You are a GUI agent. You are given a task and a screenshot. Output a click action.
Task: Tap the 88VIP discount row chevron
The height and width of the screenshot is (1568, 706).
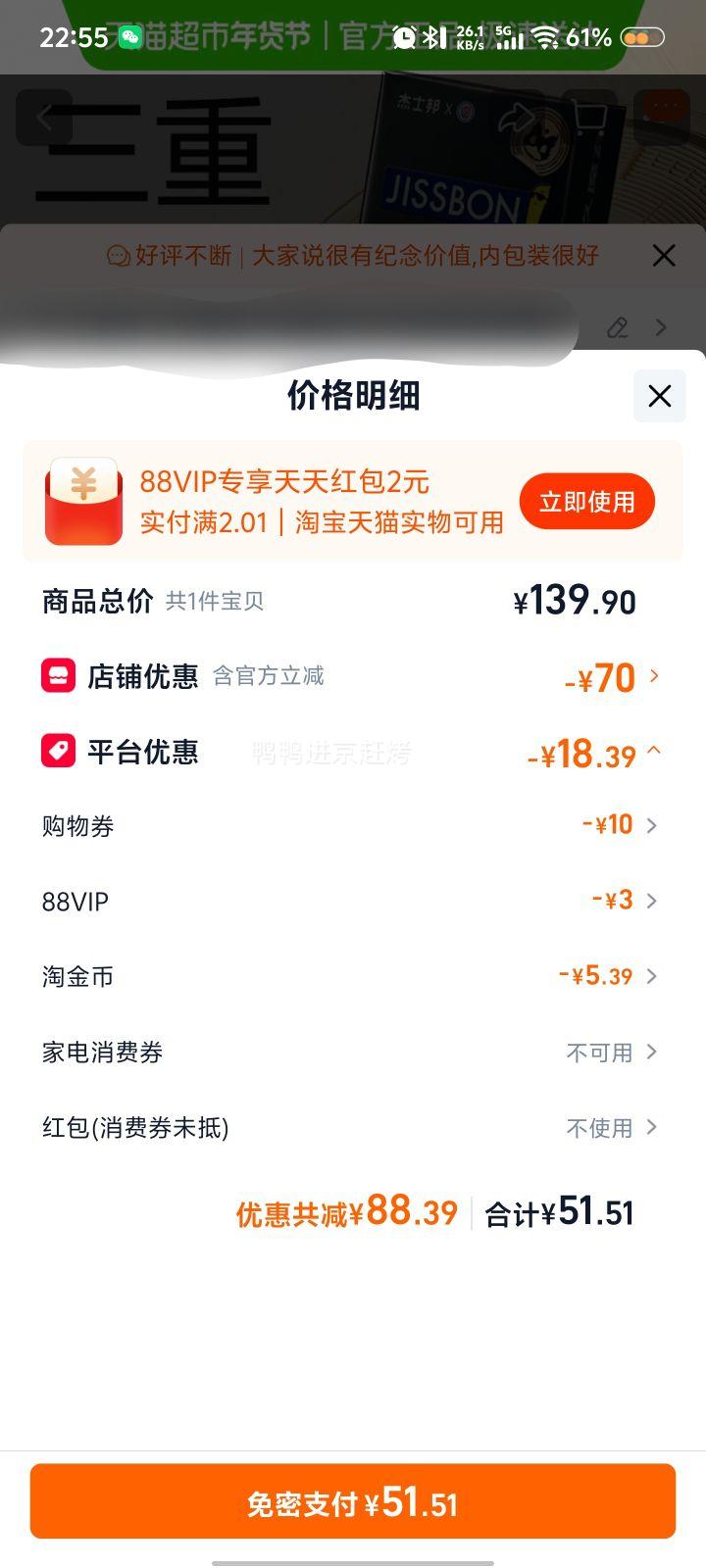[653, 902]
